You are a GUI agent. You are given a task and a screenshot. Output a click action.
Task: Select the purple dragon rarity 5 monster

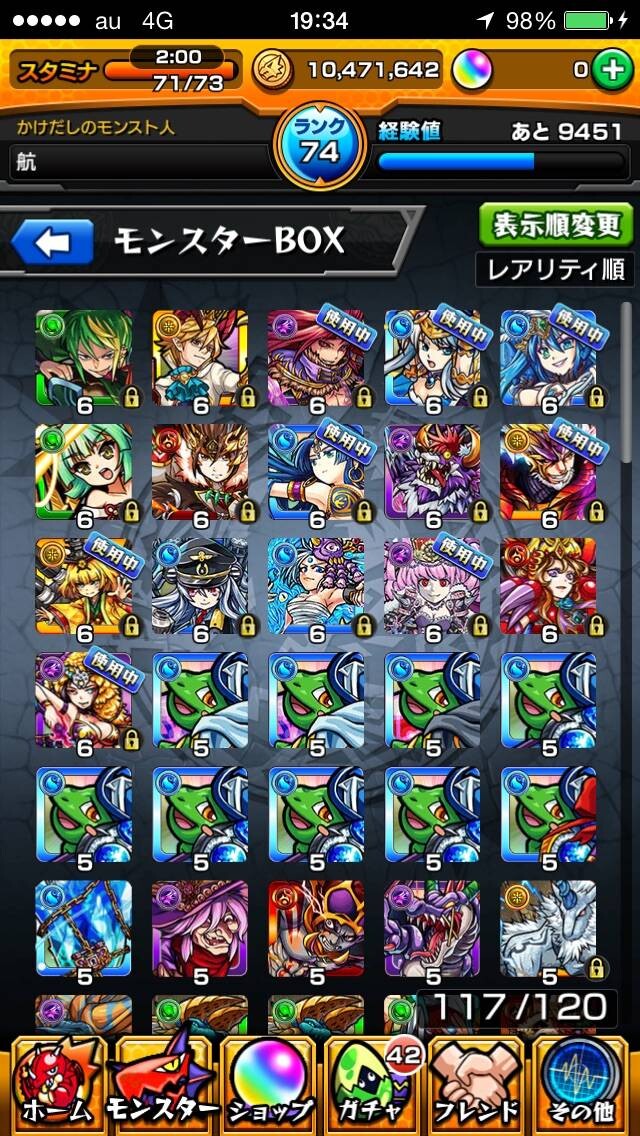point(432,929)
